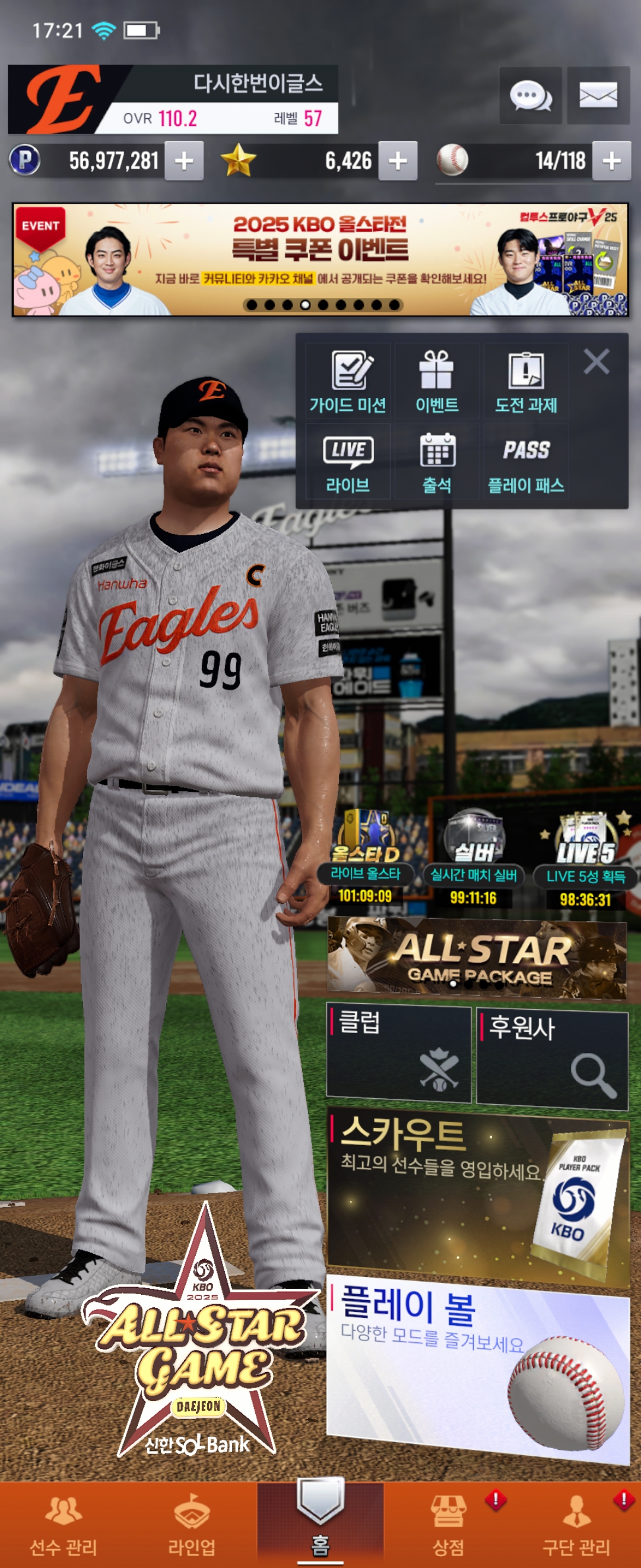Switch to the 상점 tab
This screenshot has height=1568, width=641.
click(448, 1524)
